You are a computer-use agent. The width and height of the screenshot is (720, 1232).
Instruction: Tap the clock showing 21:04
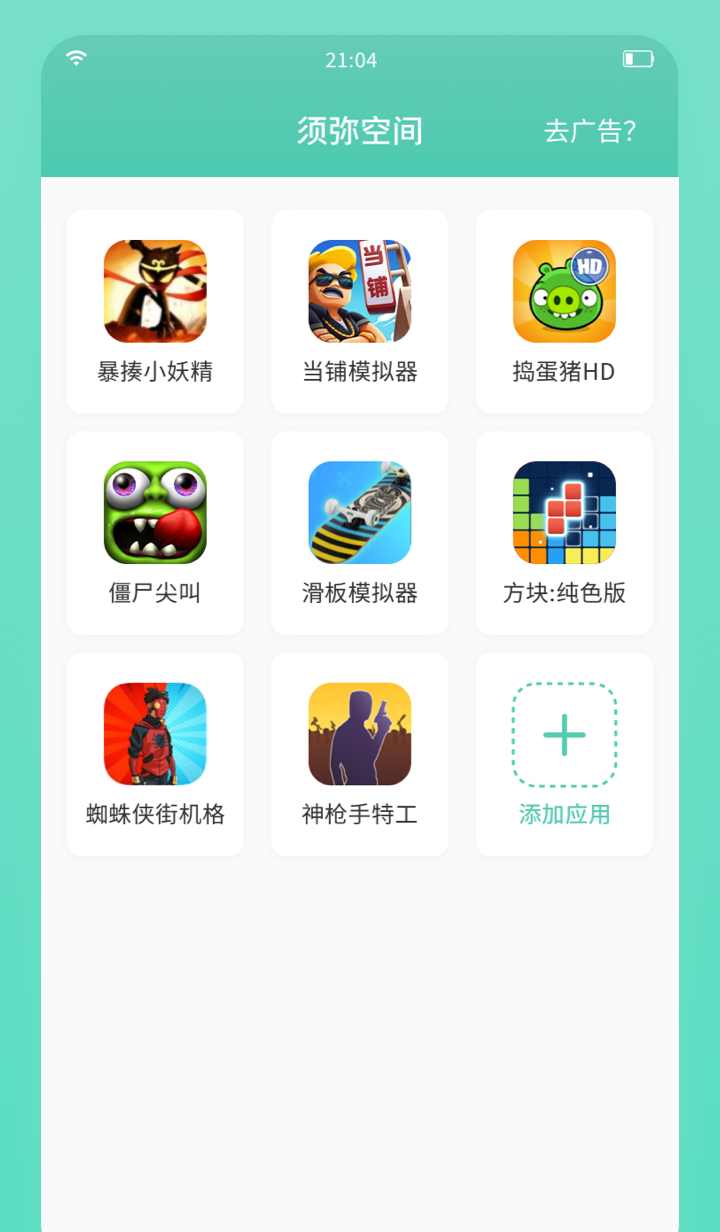point(360,59)
